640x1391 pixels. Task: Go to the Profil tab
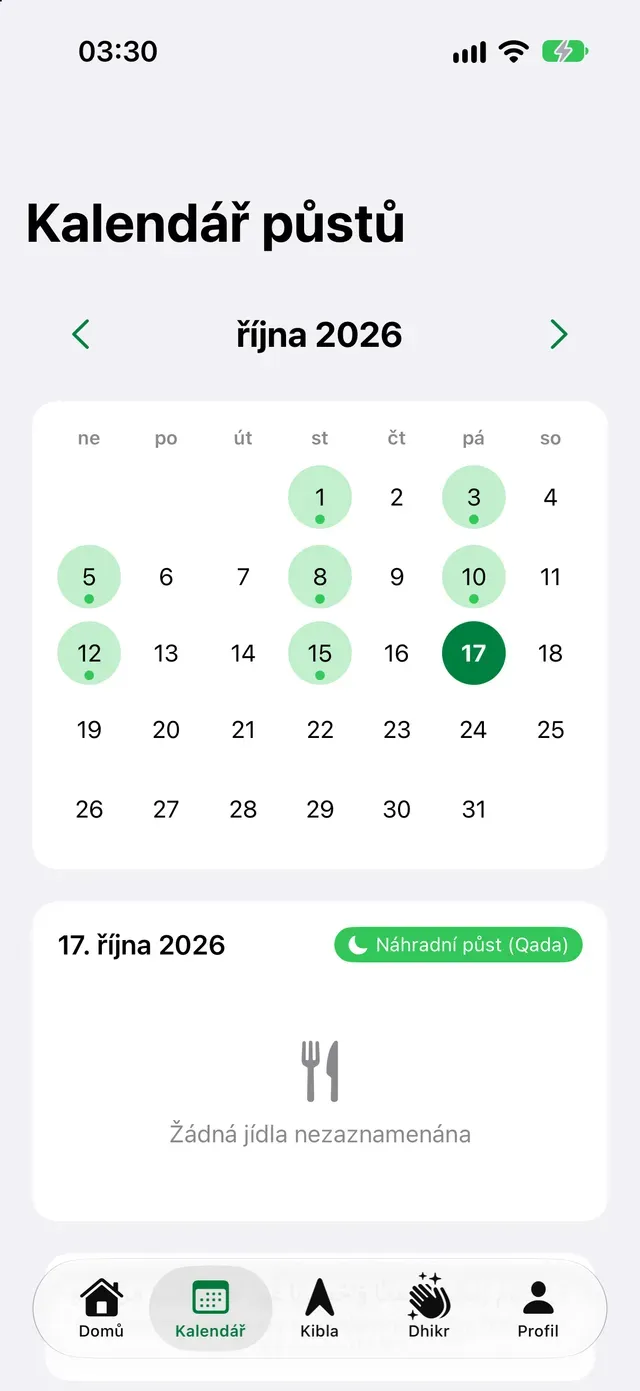click(538, 1308)
